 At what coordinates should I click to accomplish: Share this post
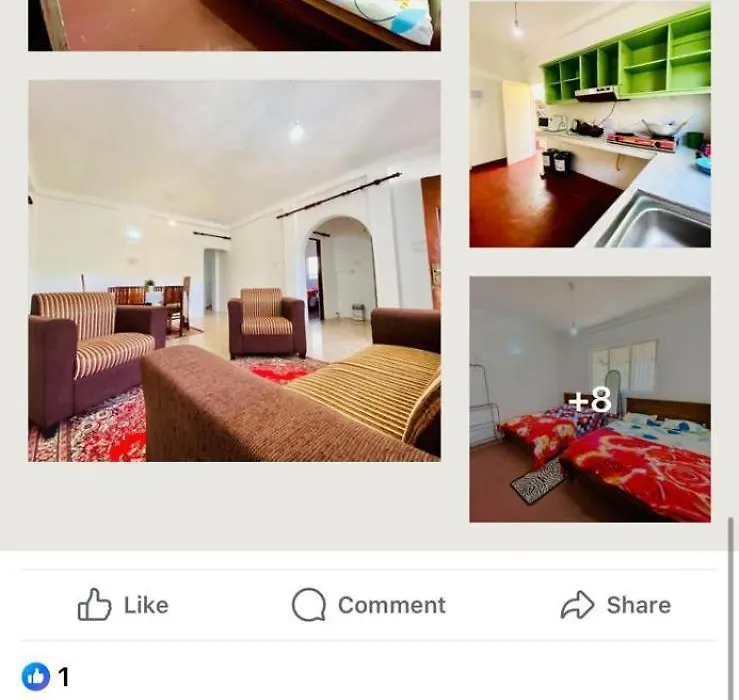[x=615, y=605]
